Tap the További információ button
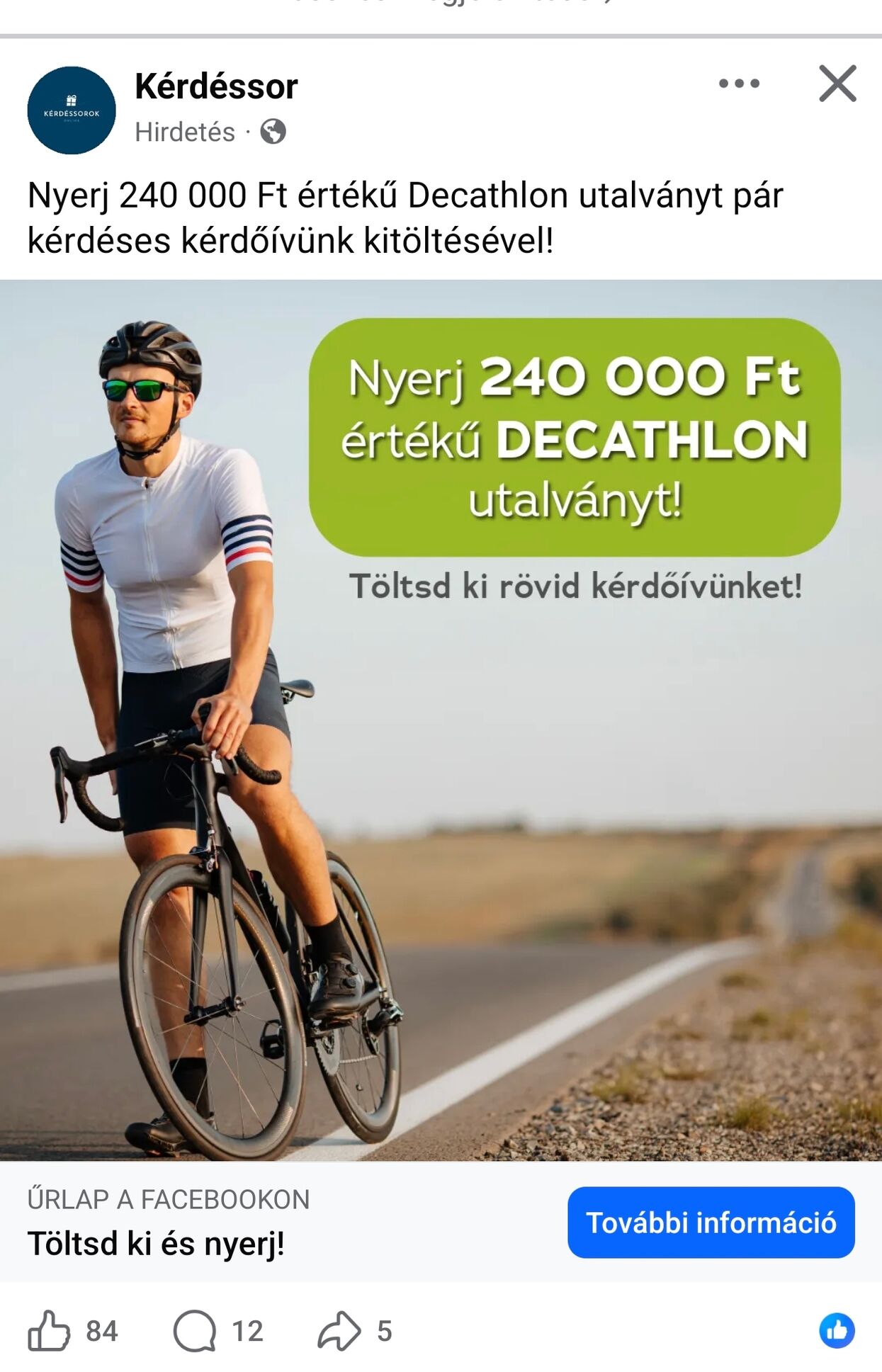This screenshot has width=882, height=1372. 711,1223
